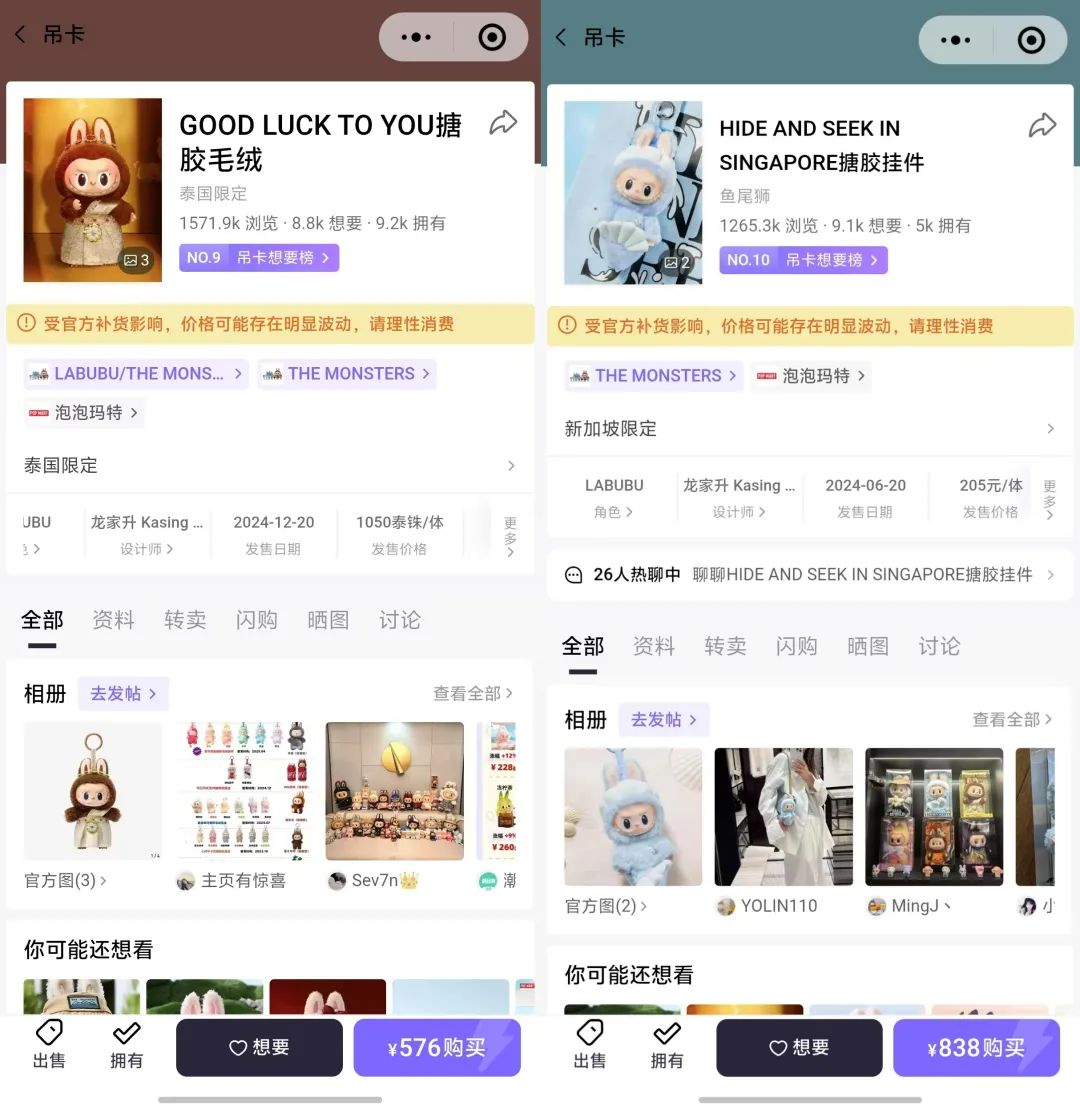The height and width of the screenshot is (1114, 1080).
Task: Open the album photo by YOLIN110
Action: tap(783, 817)
